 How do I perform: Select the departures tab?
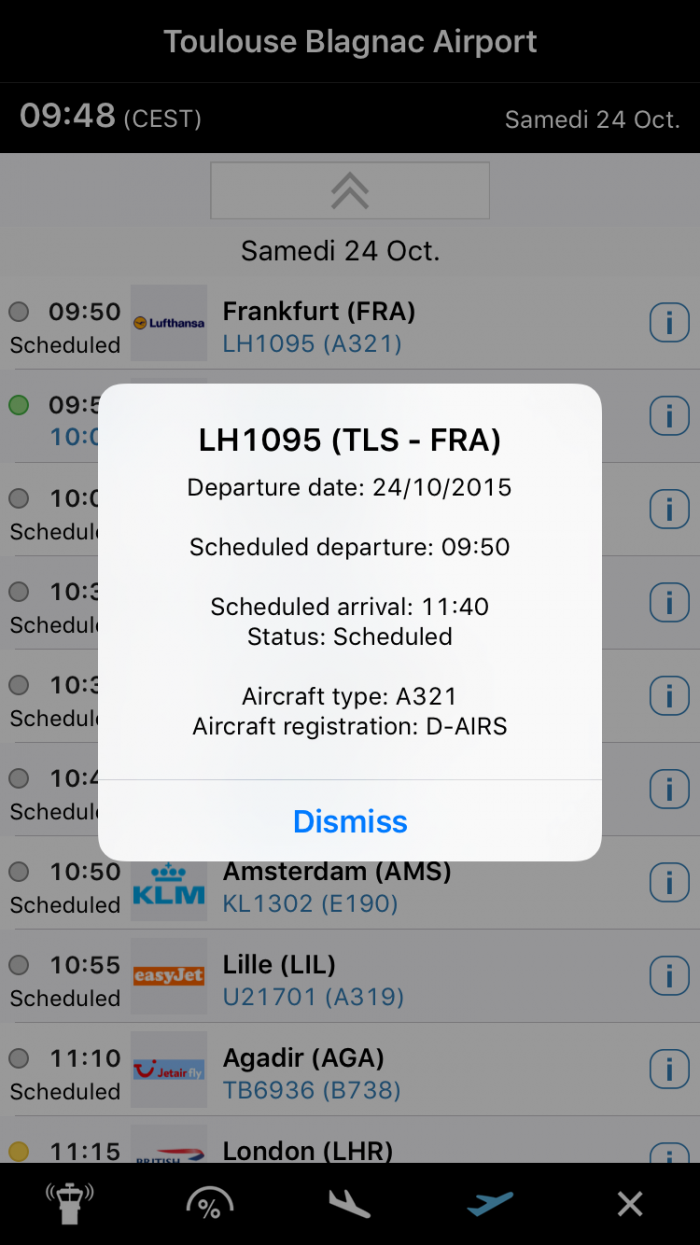[490, 1203]
